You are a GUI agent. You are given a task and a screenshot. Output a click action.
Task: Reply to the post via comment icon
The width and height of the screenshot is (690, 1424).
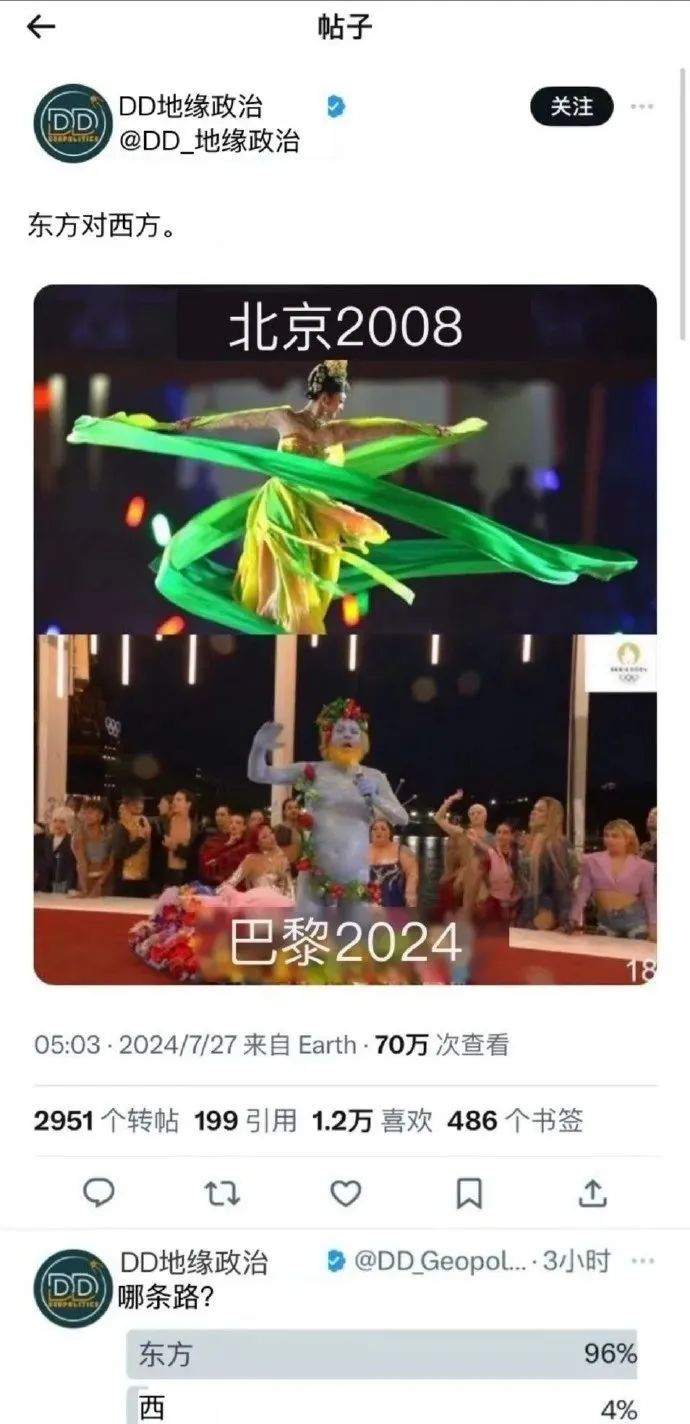point(98,1193)
